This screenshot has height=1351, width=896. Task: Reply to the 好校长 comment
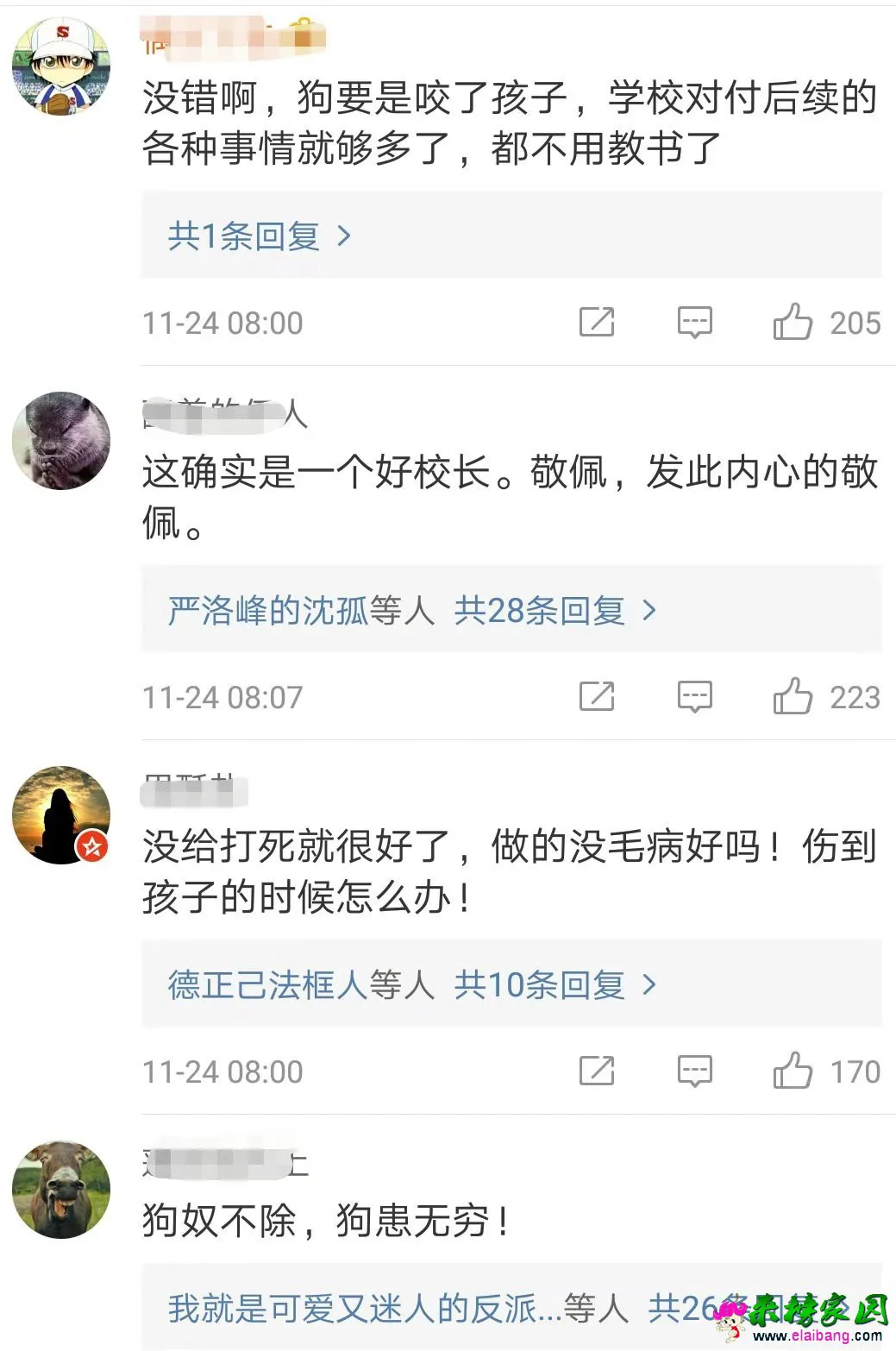694,696
